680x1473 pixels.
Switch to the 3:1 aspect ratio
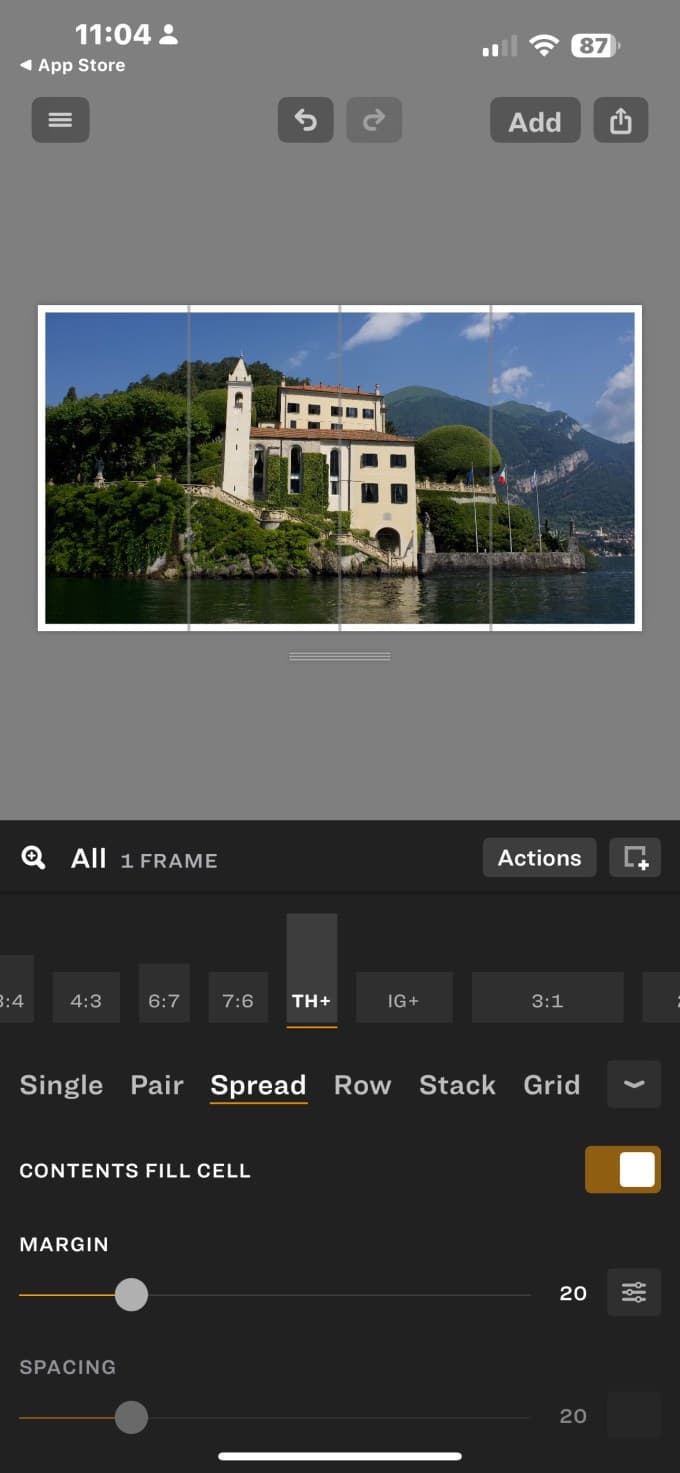click(547, 999)
